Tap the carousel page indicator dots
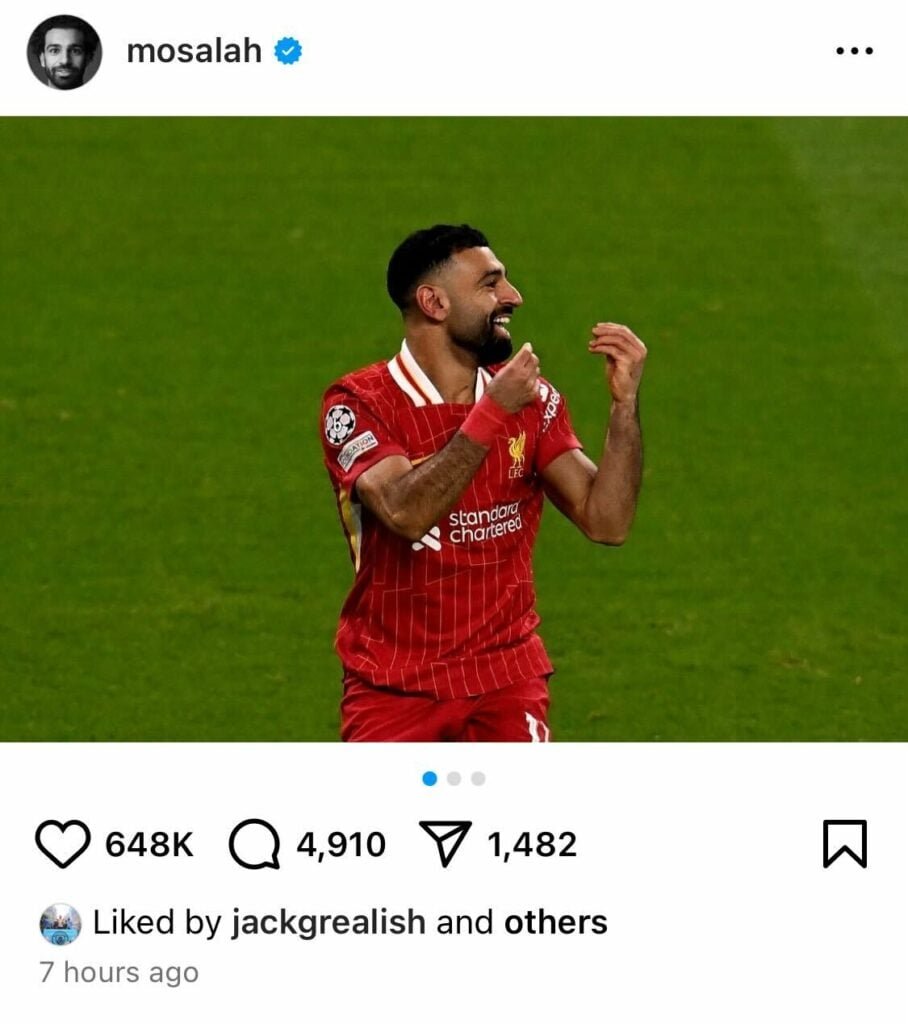The height and width of the screenshot is (1024, 908). click(x=454, y=778)
